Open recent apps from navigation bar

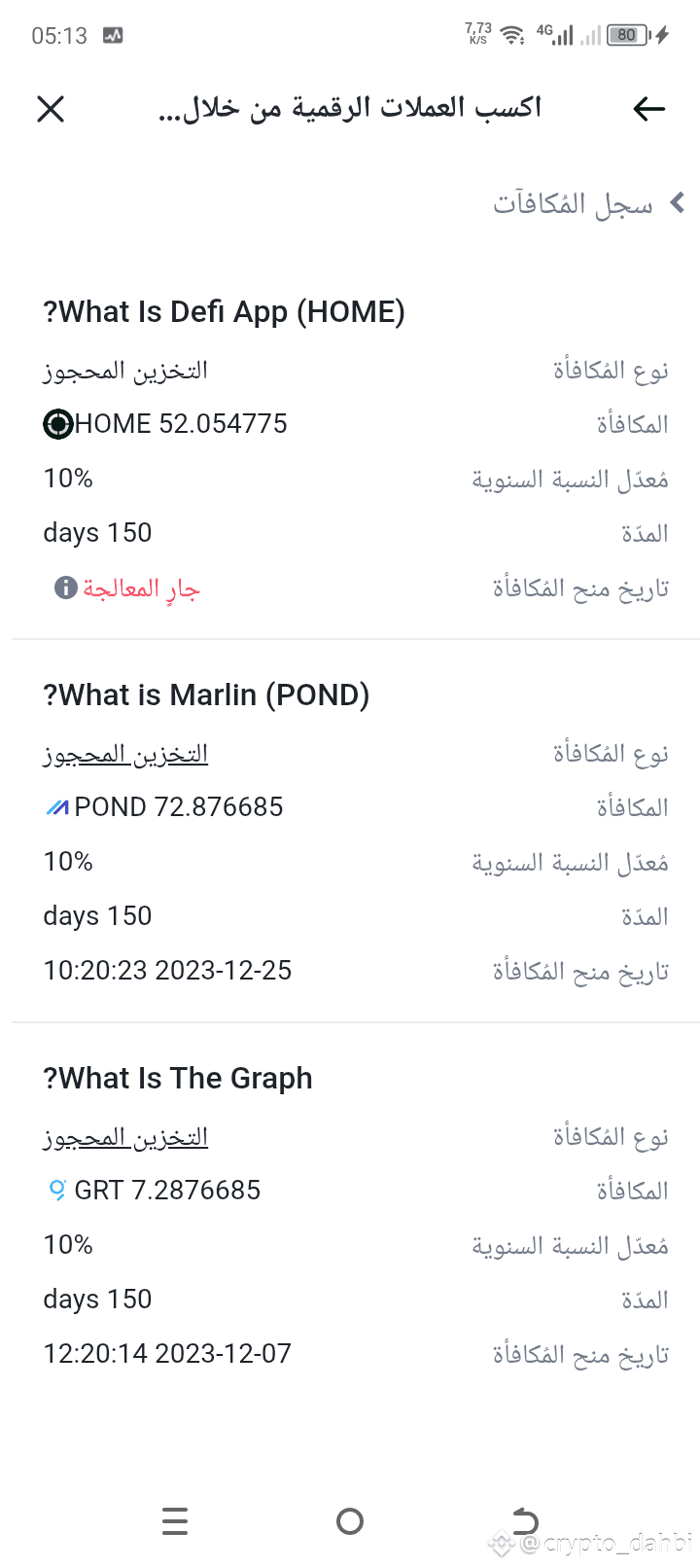(175, 1520)
